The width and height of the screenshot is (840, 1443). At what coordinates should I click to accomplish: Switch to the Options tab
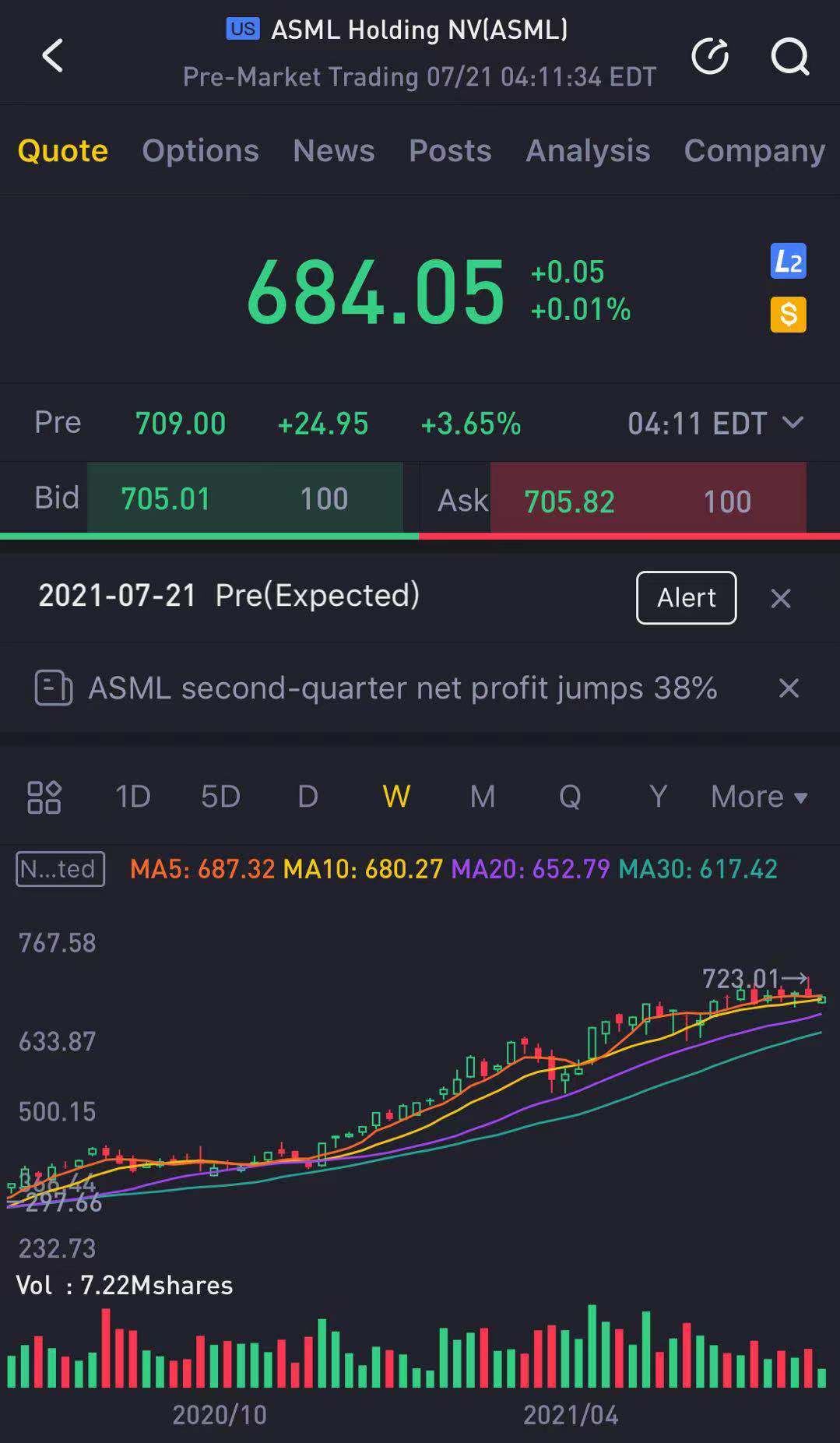tap(200, 150)
